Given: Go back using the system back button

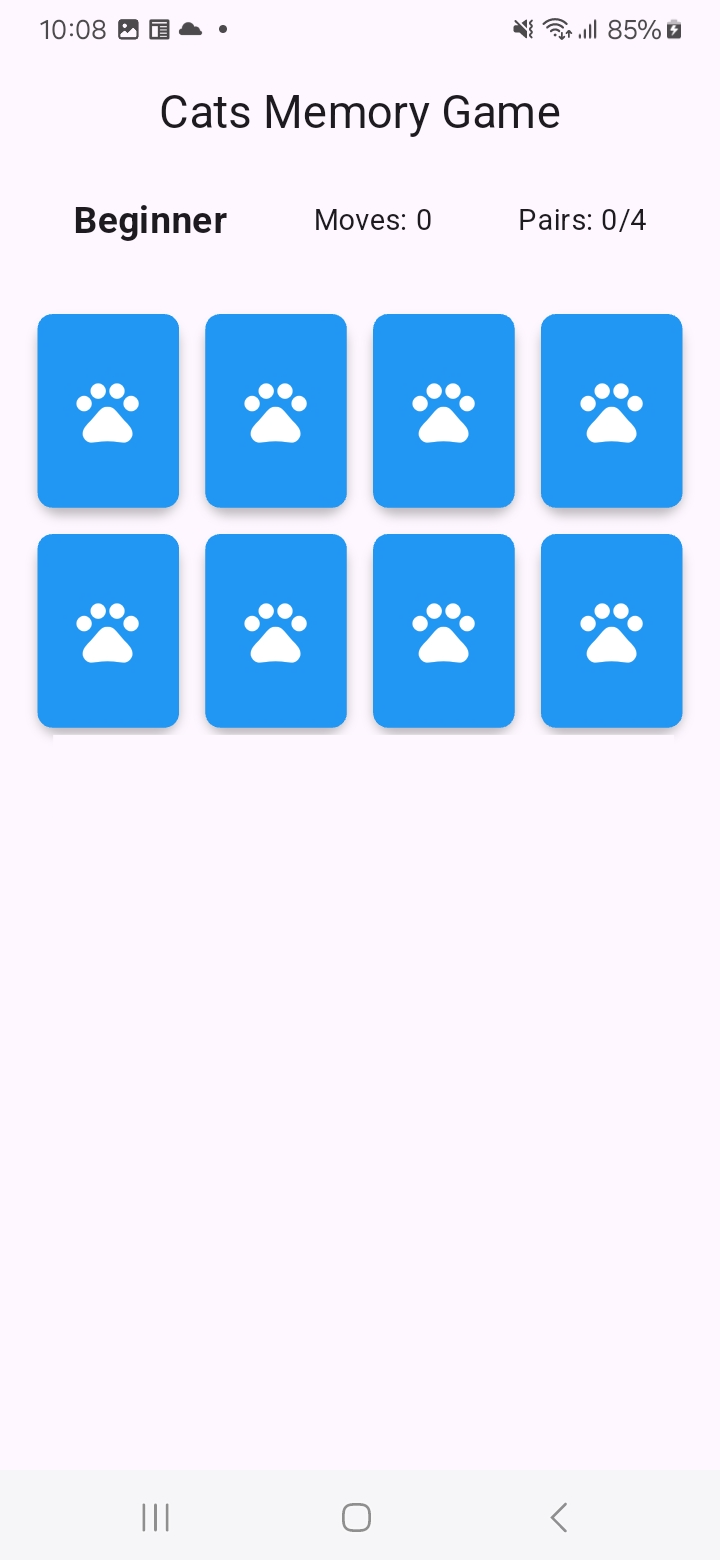Looking at the screenshot, I should [559, 1517].
